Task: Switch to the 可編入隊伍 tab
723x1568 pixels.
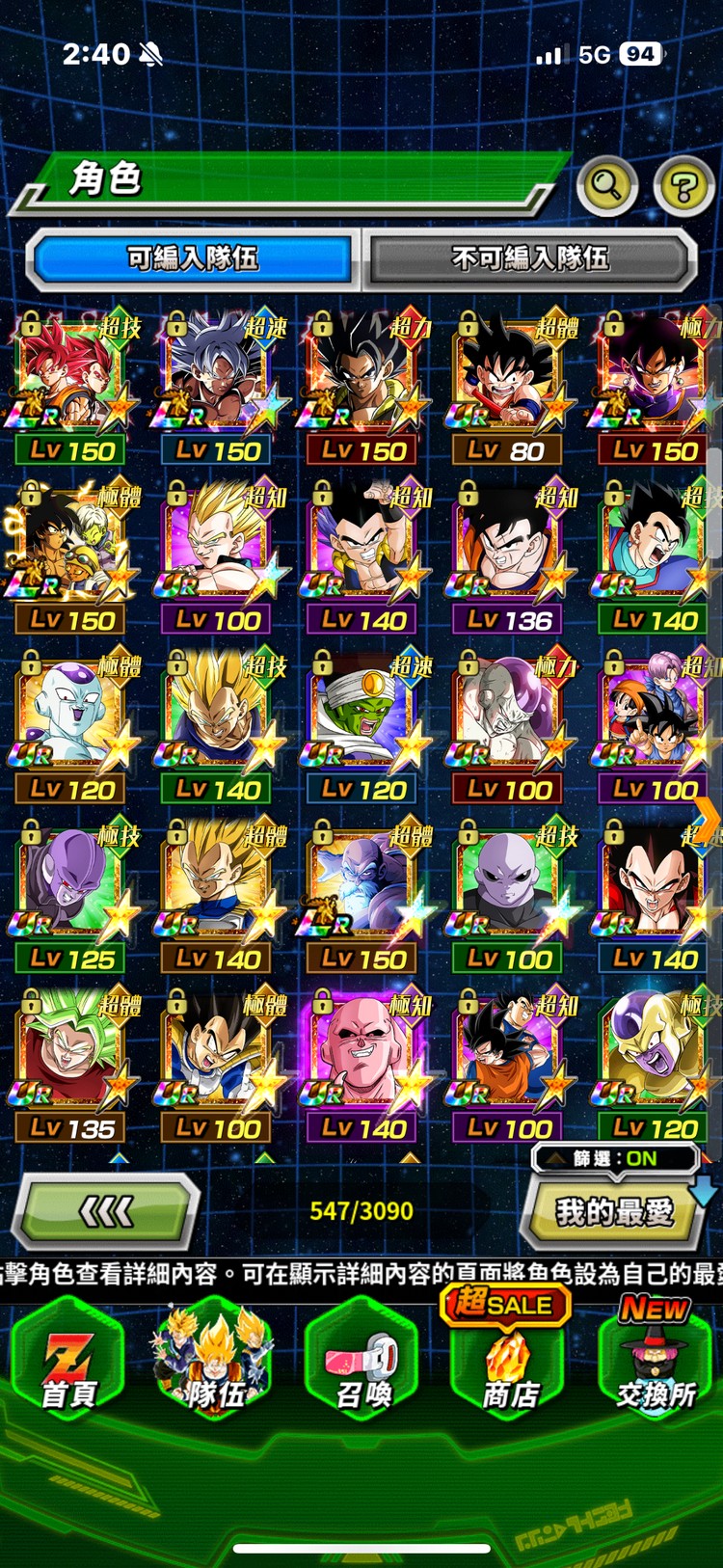Action: pyautogui.click(x=193, y=258)
